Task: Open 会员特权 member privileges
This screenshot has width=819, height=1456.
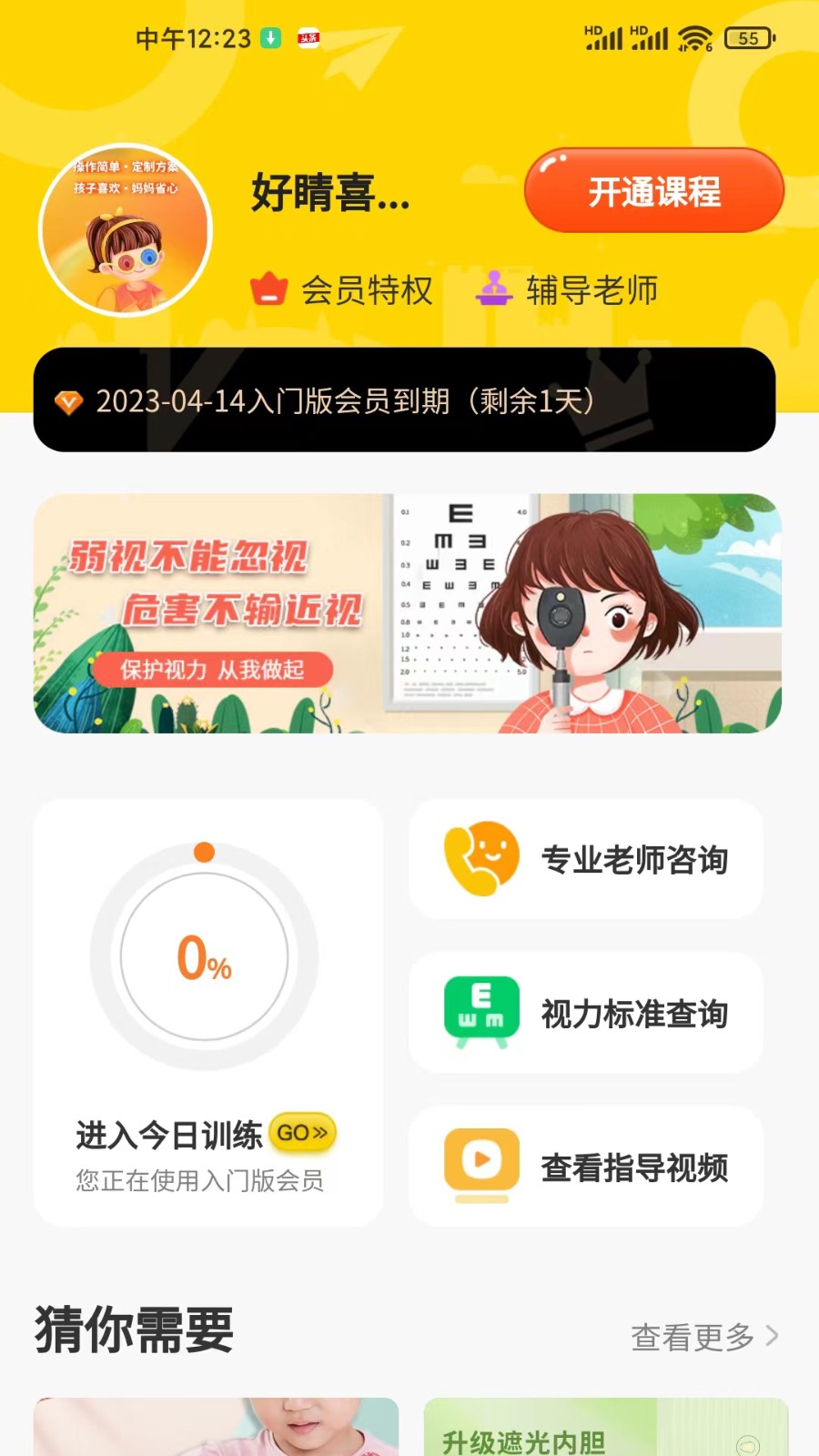Action: coord(342,290)
